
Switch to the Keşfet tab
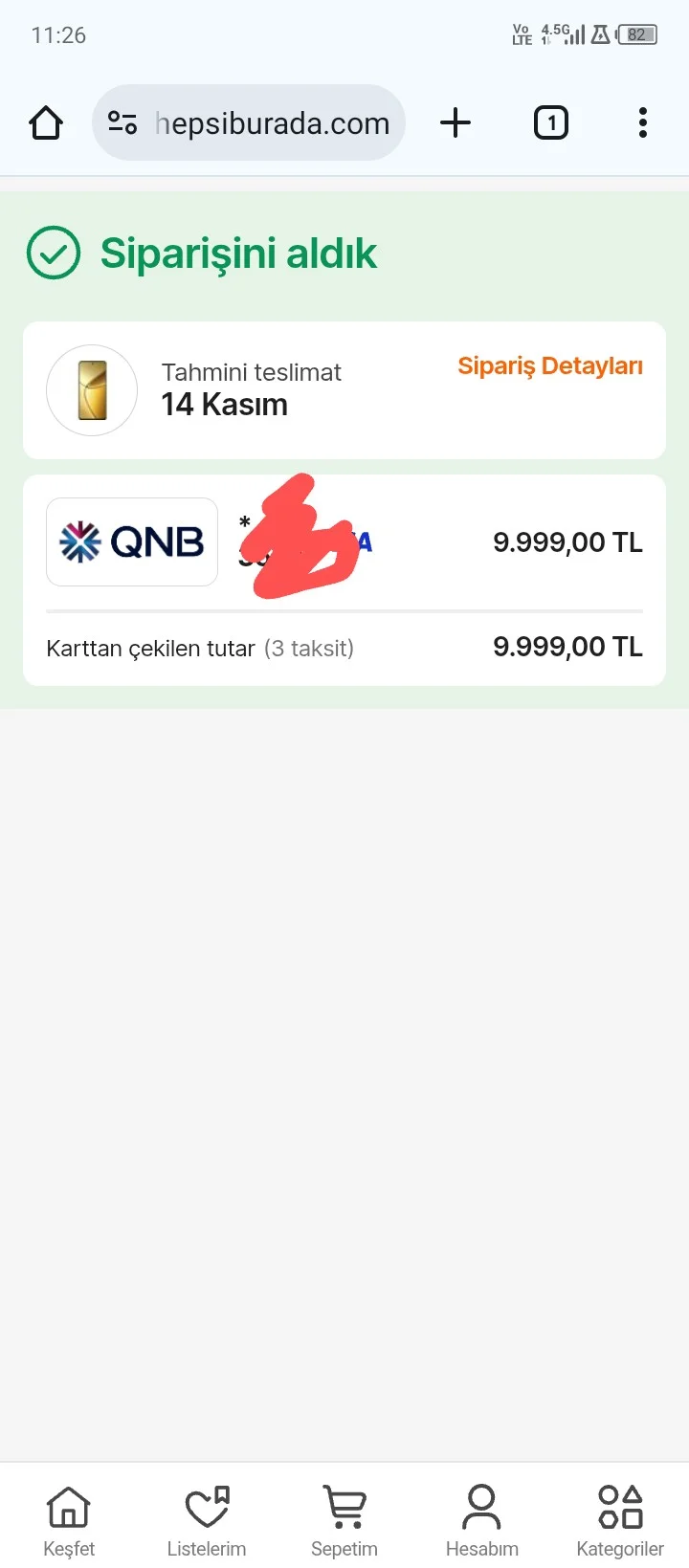coord(69,1521)
